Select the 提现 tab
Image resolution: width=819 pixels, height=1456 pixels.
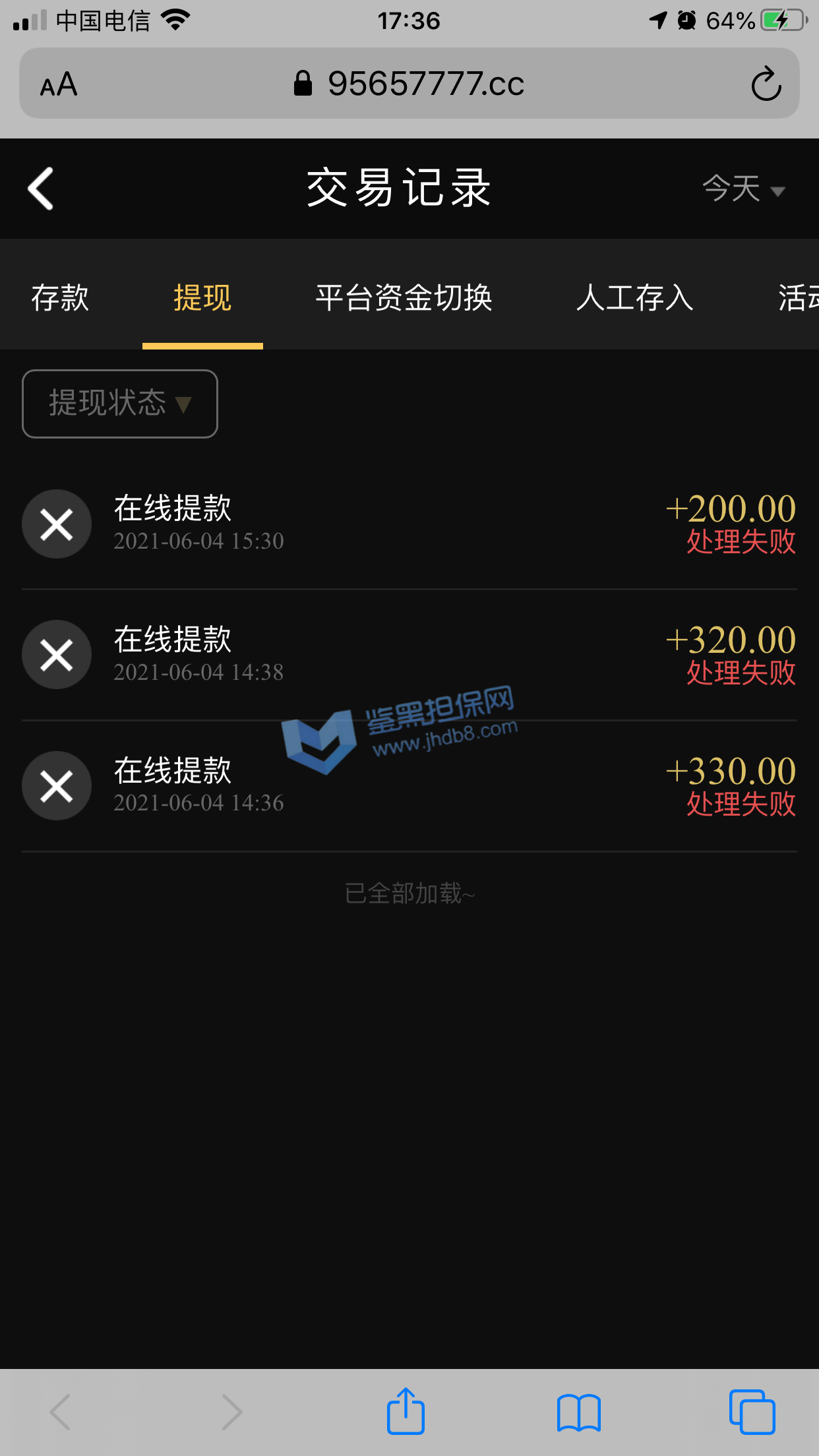[202, 297]
